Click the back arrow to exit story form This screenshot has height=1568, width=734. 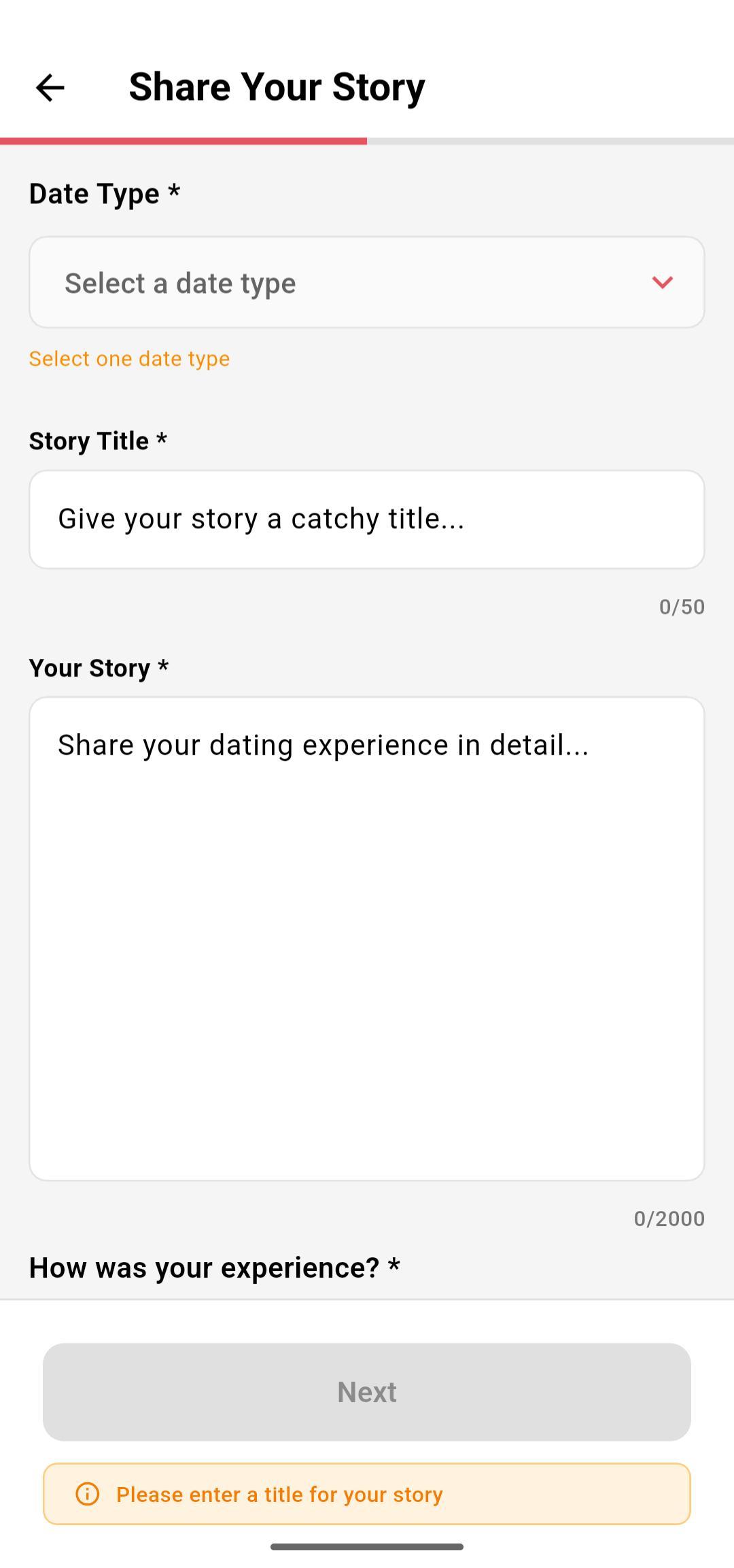tap(50, 87)
